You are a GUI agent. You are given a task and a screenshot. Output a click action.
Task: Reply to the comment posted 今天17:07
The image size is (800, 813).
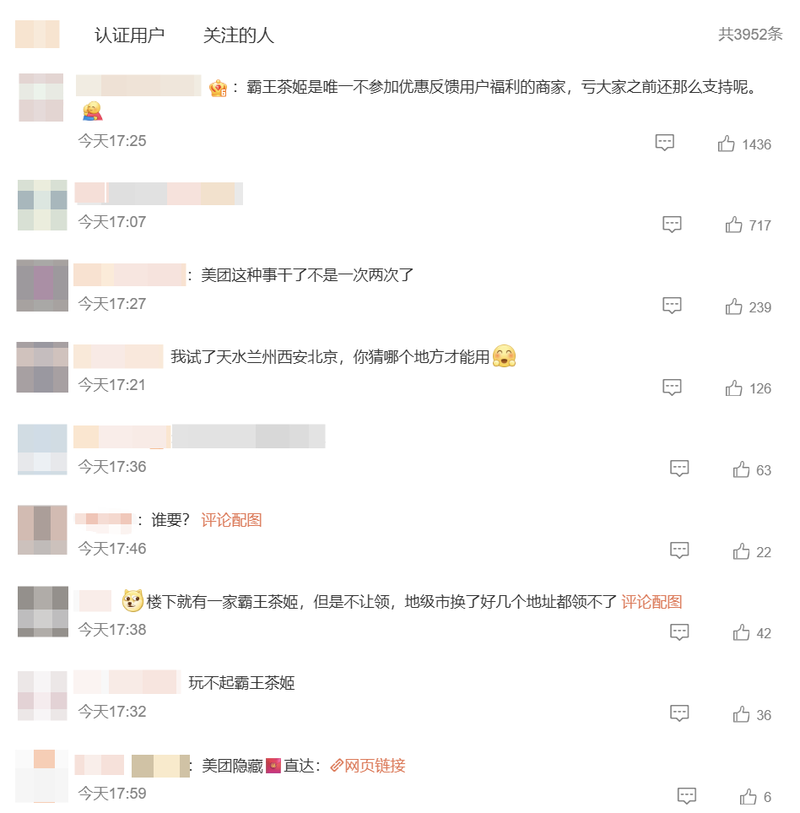coord(672,225)
